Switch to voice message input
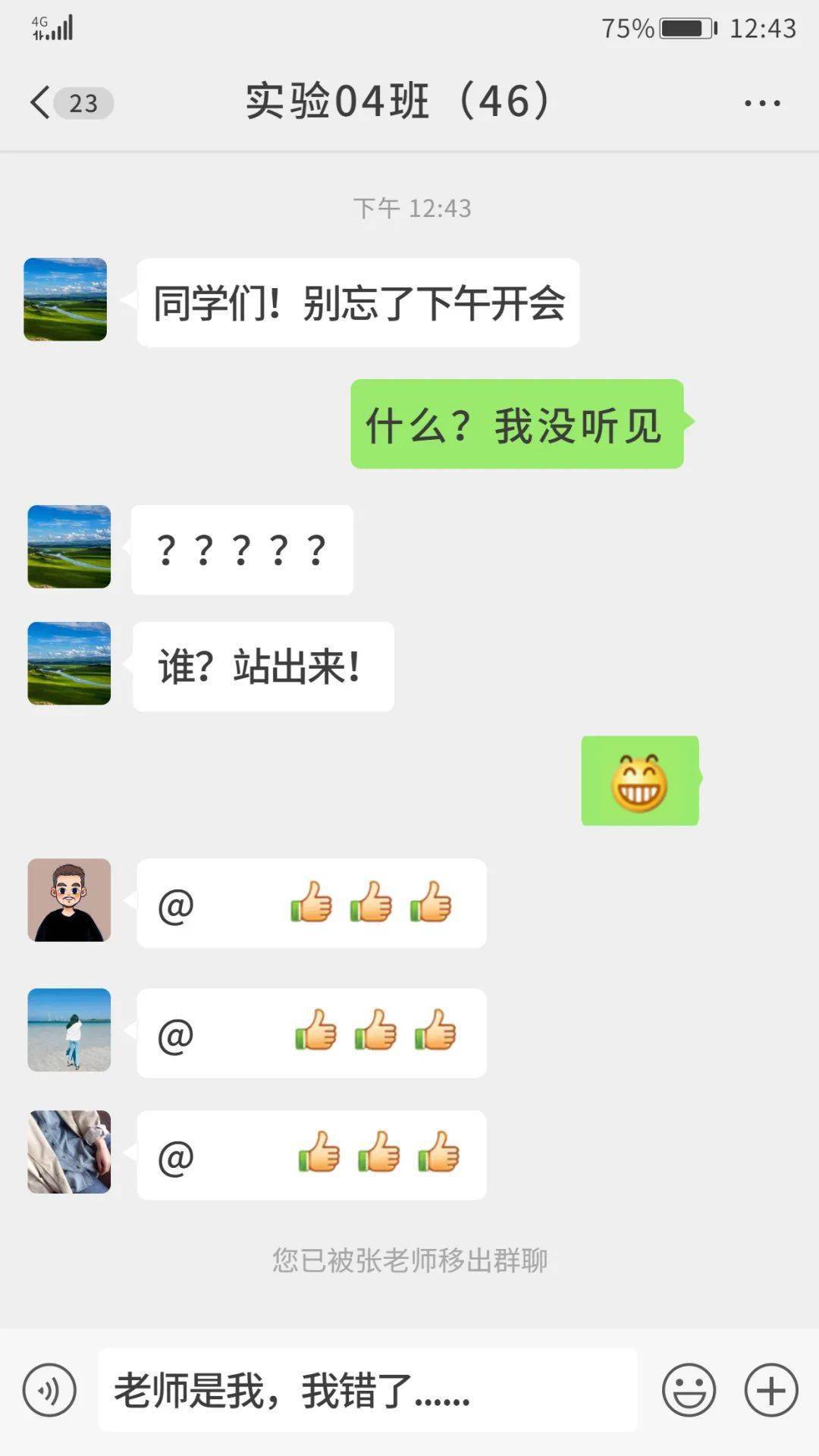Viewport: 819px width, 1456px height. pos(49,1390)
